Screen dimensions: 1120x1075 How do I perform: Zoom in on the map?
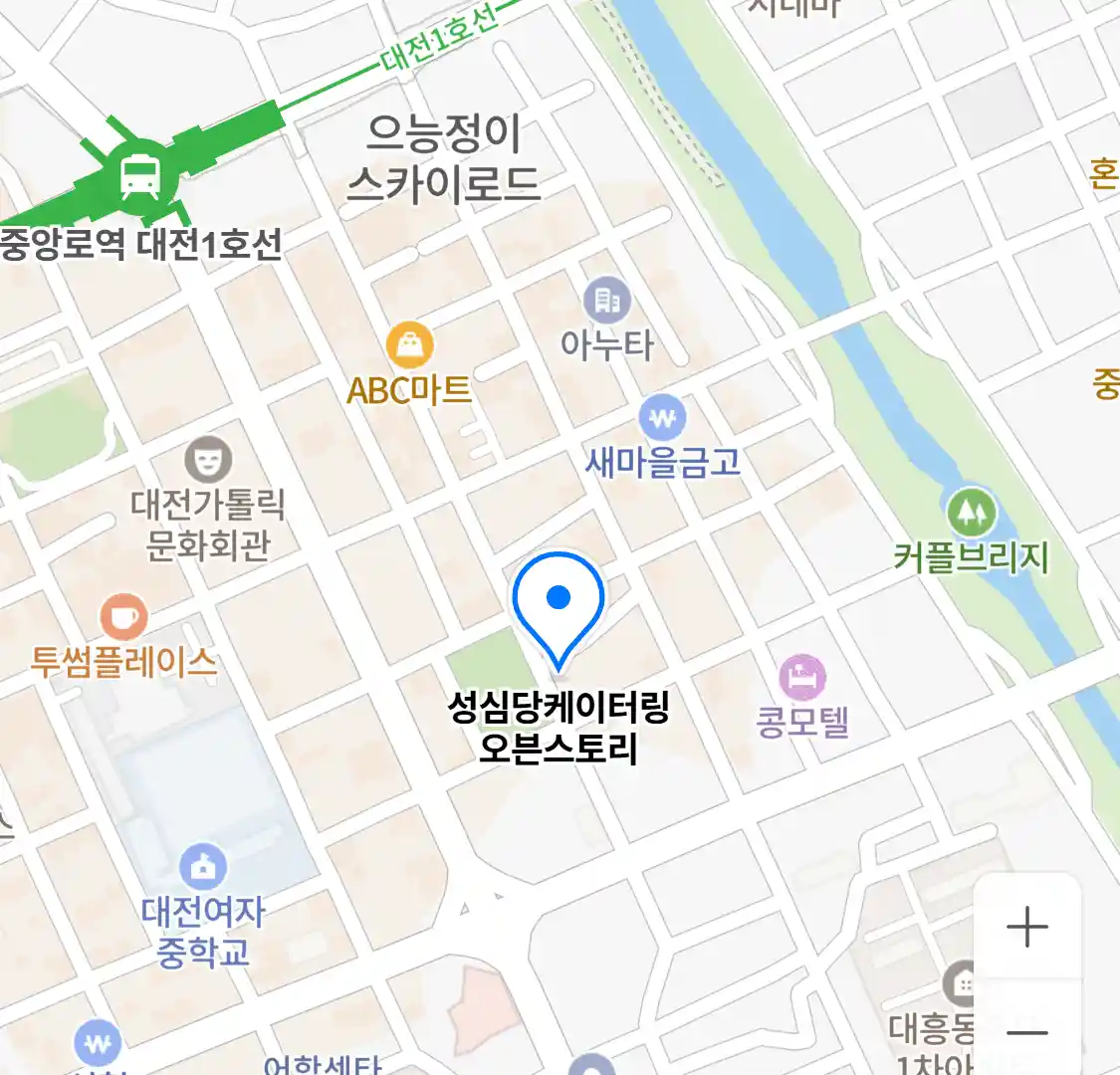pyautogui.click(x=1026, y=928)
